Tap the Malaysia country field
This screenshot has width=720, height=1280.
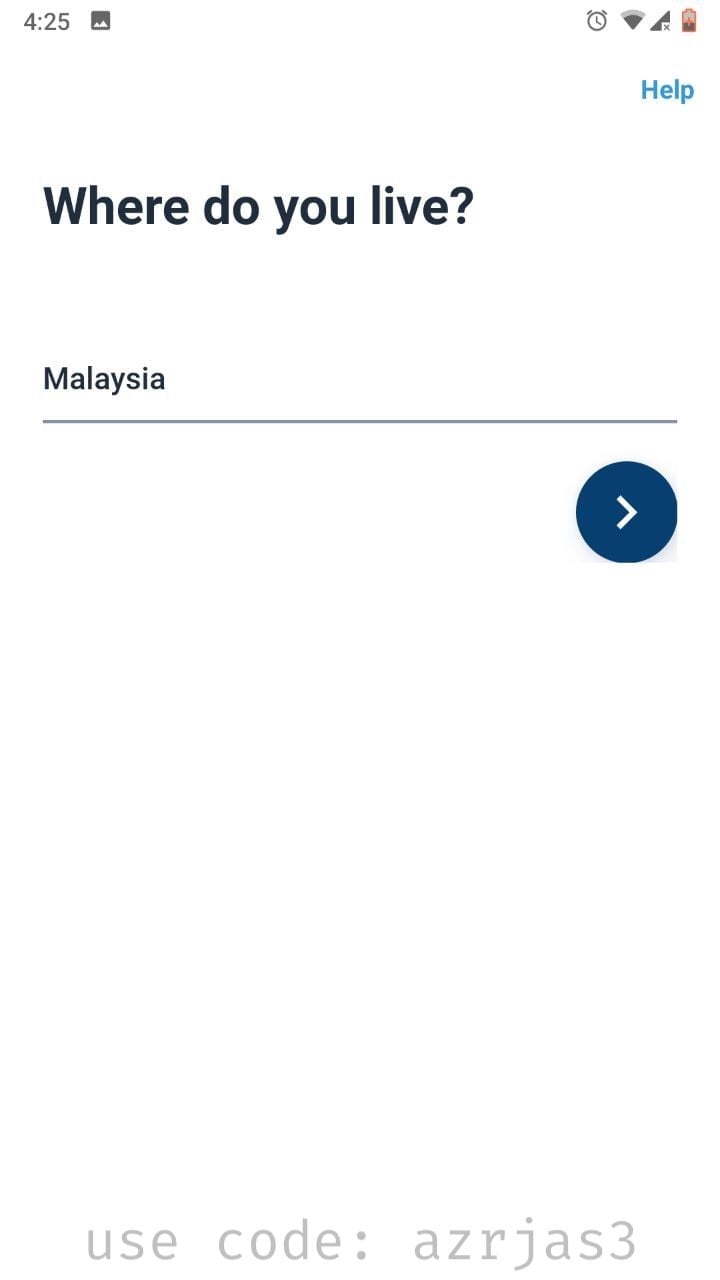point(360,380)
